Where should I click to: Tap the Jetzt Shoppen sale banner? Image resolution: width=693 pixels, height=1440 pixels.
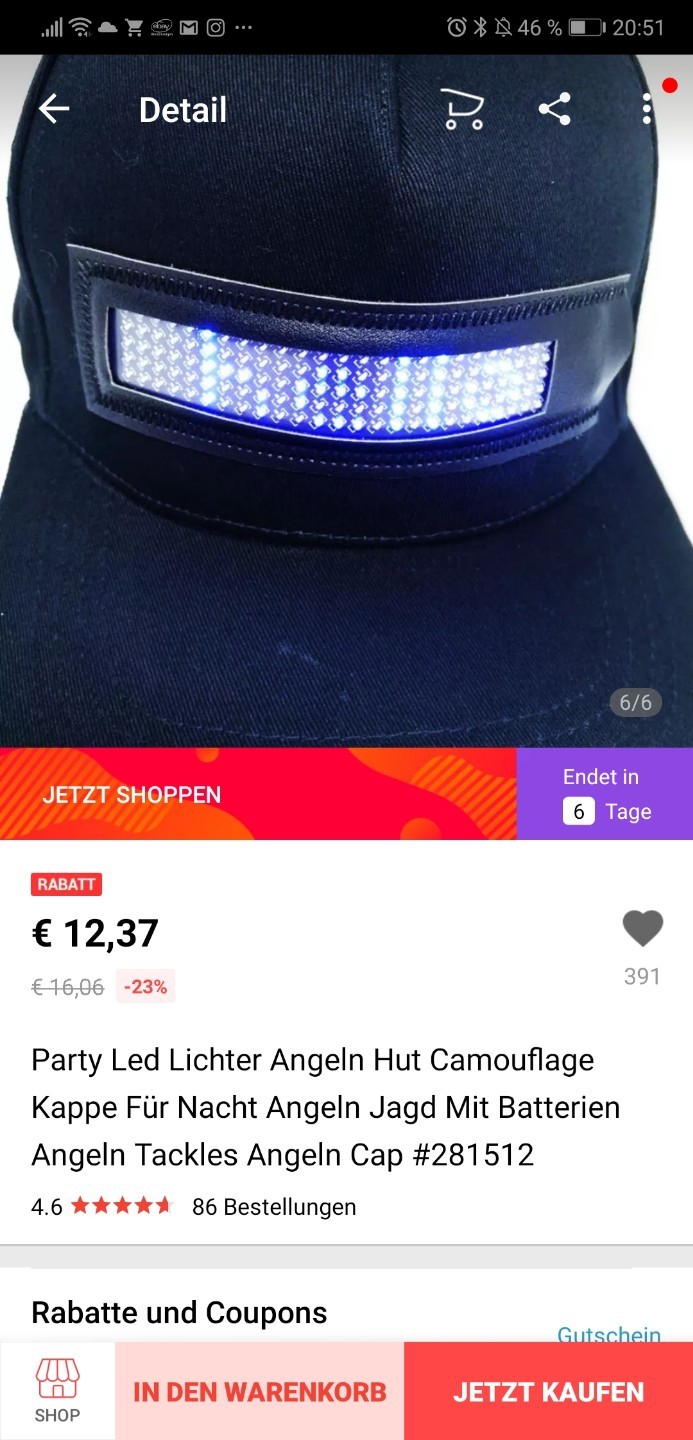(x=258, y=794)
